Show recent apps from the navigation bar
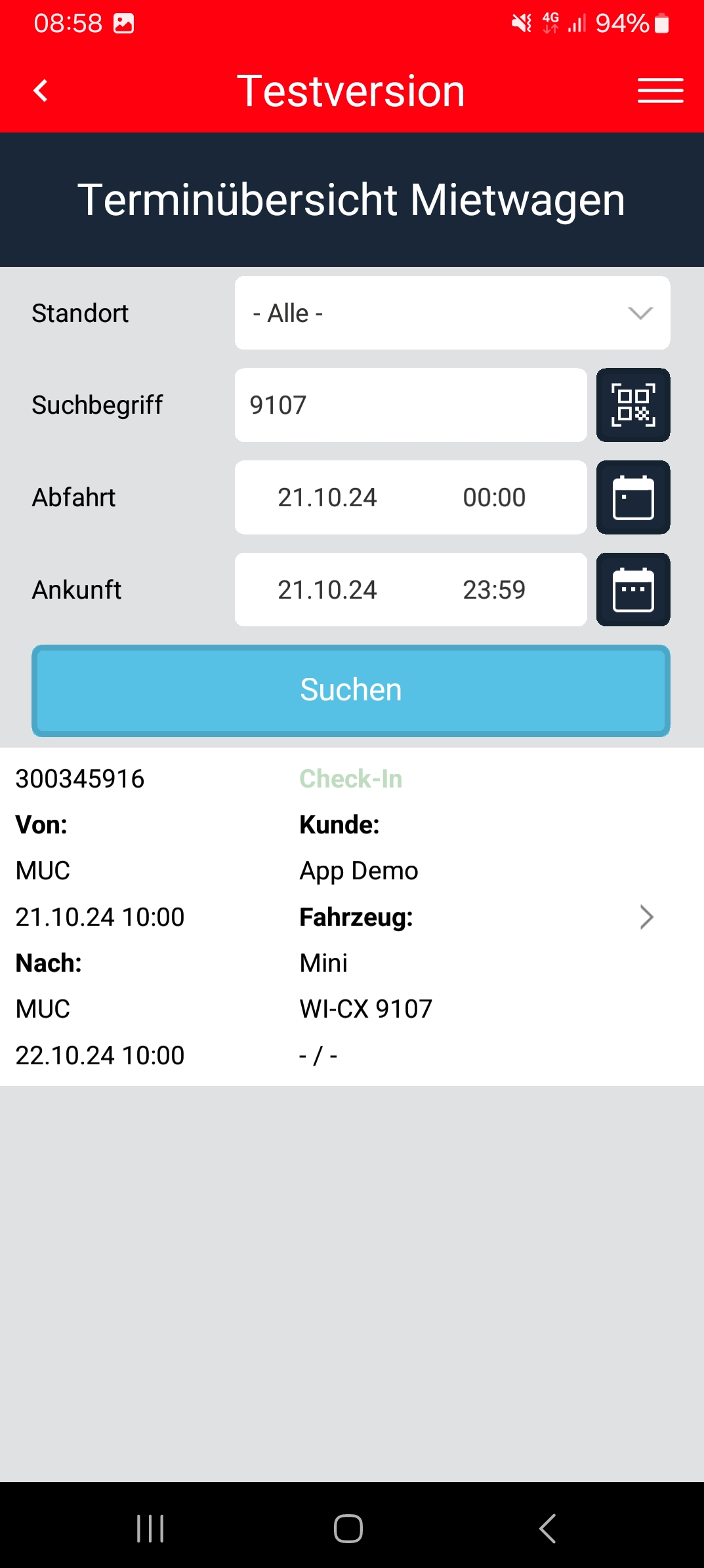Viewport: 704px width, 1568px height. (x=150, y=1529)
